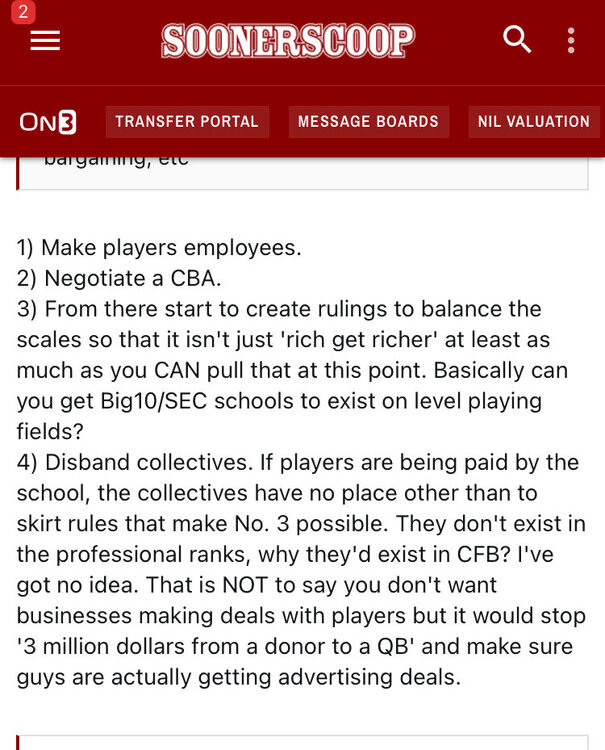Open Message Boards
The height and width of the screenshot is (750, 605).
tap(368, 122)
